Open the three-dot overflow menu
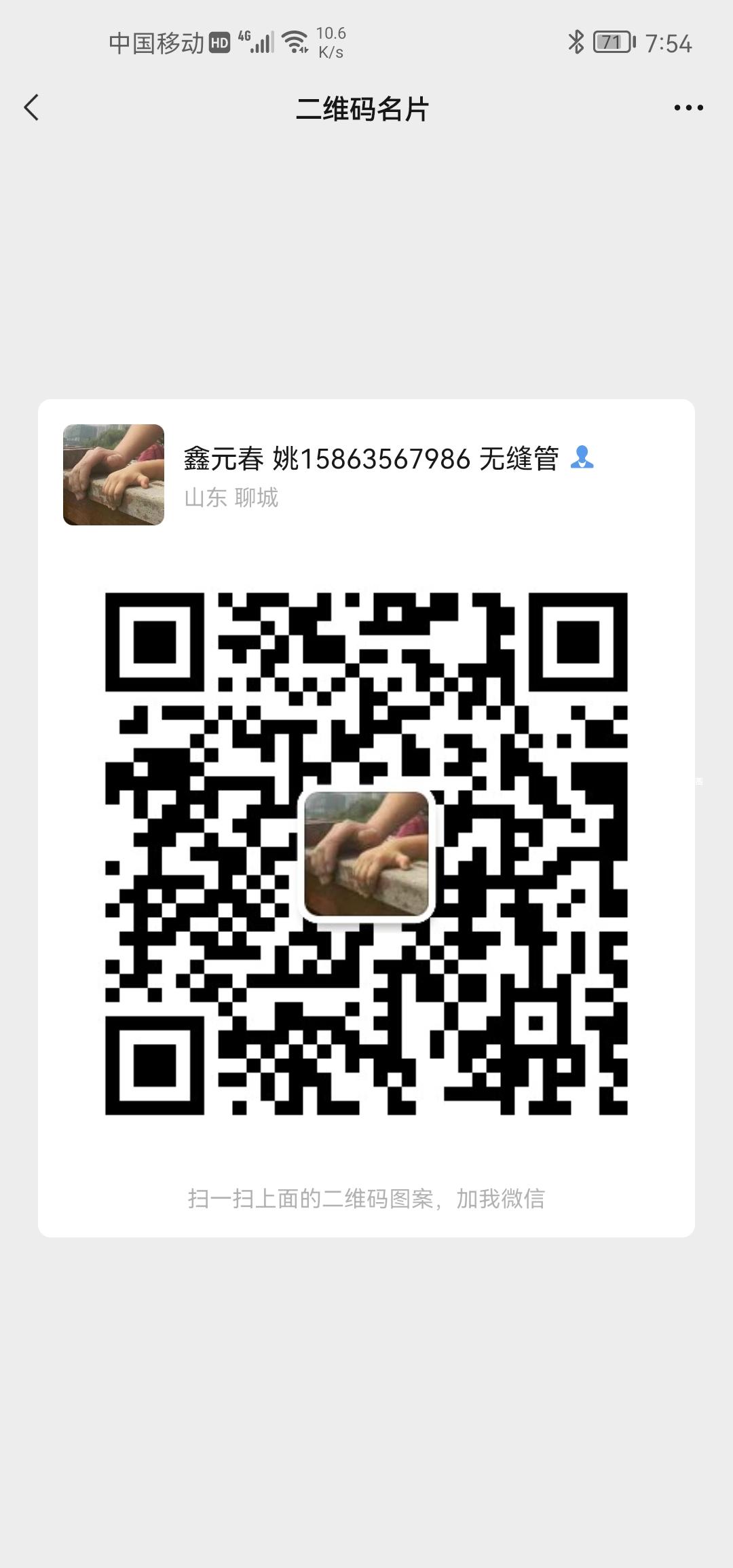The height and width of the screenshot is (1568, 733). pyautogui.click(x=688, y=108)
